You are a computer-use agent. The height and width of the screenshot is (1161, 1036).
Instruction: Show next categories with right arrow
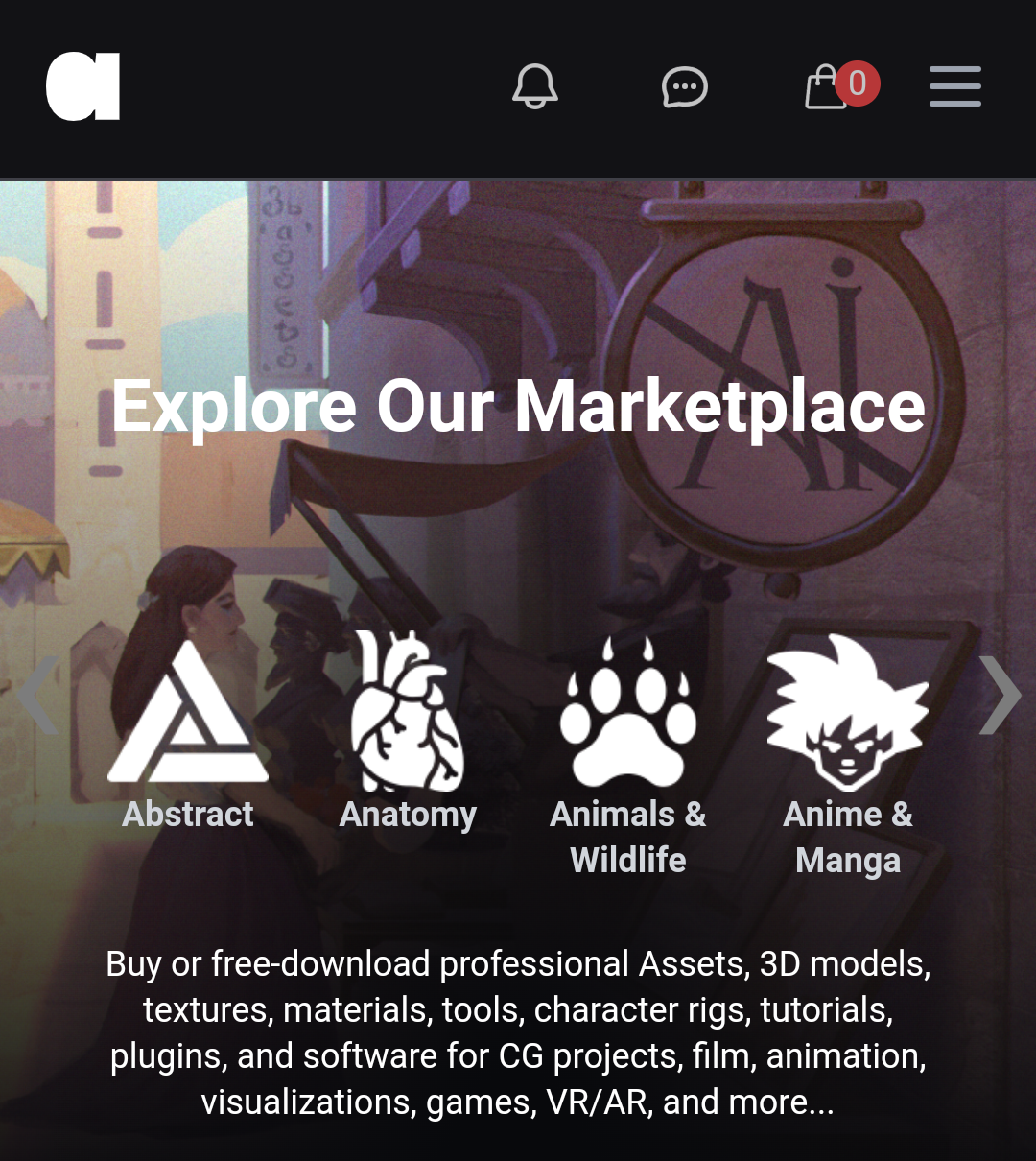click(x=1000, y=695)
